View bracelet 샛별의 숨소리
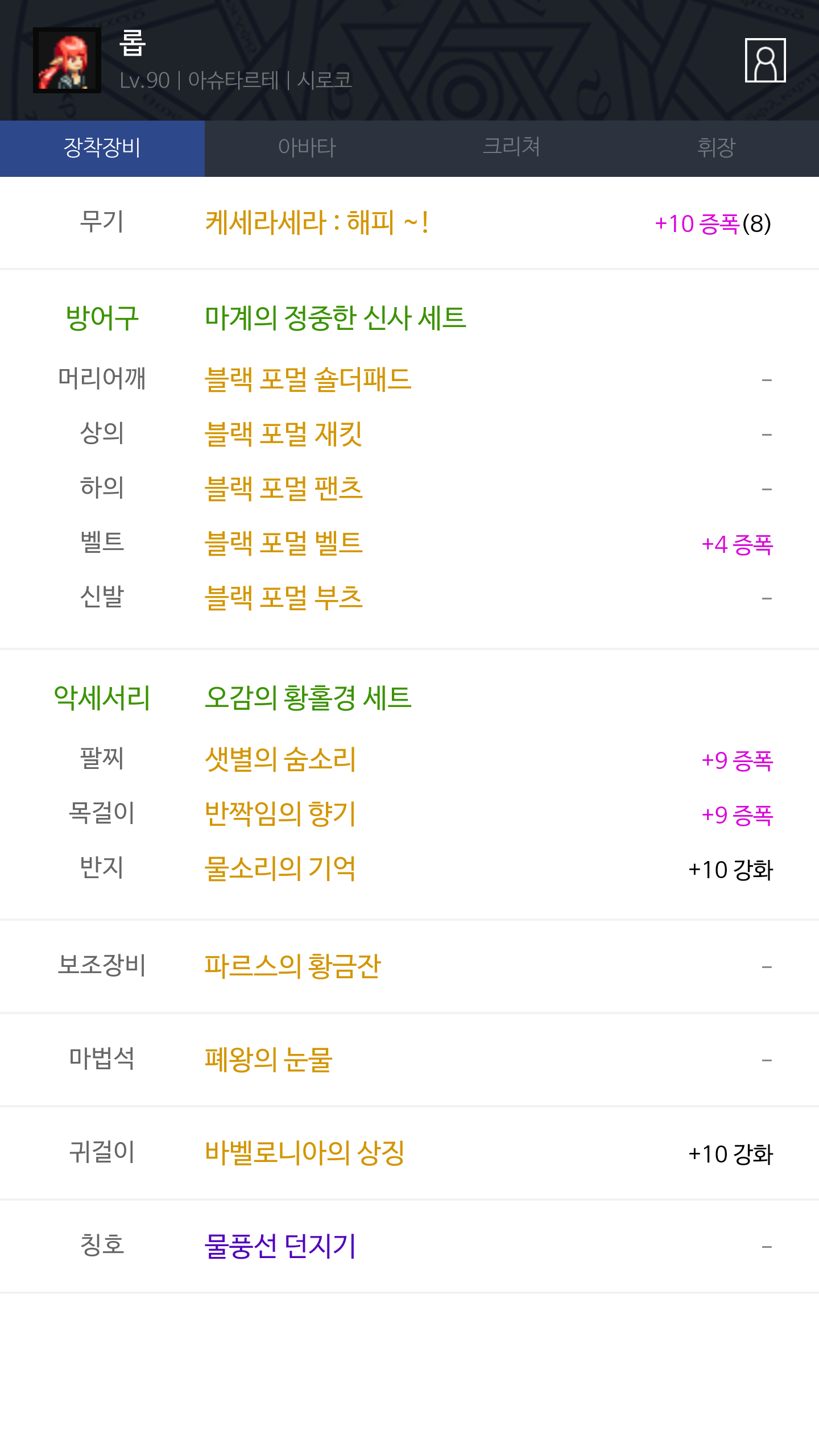The image size is (819, 1456). click(280, 759)
